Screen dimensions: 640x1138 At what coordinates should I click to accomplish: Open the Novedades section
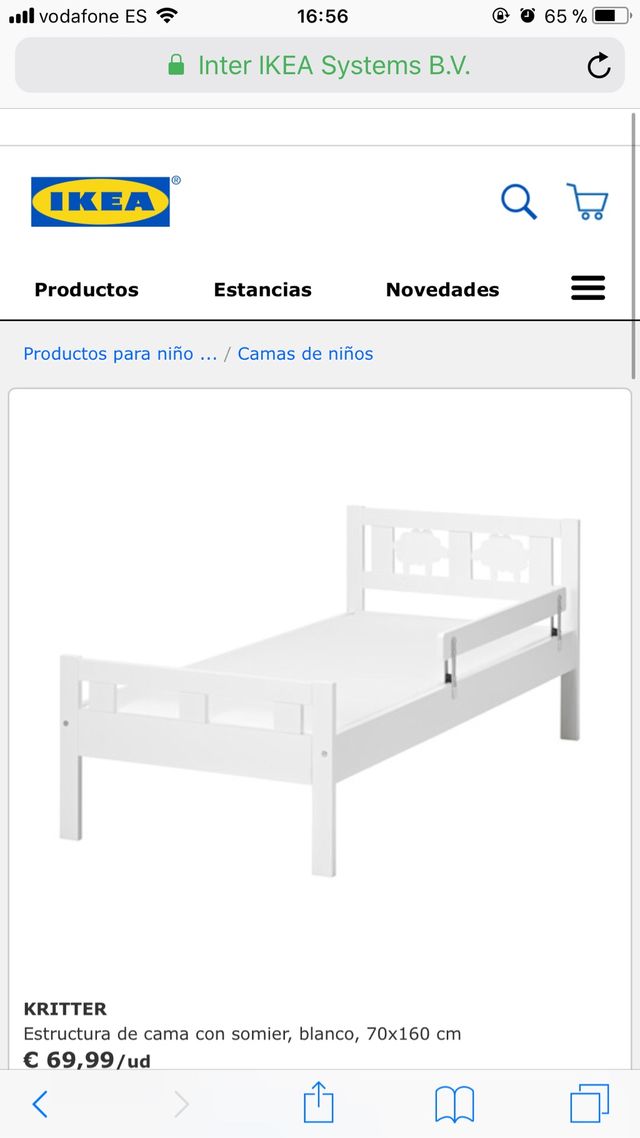442,290
